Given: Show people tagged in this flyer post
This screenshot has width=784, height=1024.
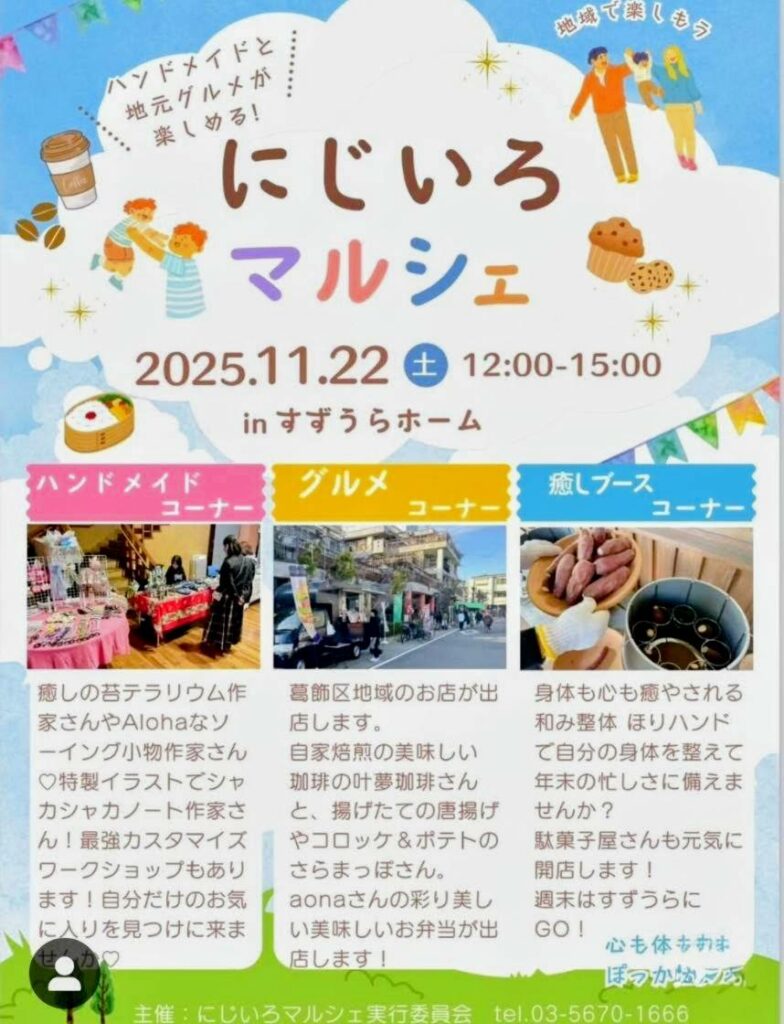Looking at the screenshot, I should tap(64, 972).
